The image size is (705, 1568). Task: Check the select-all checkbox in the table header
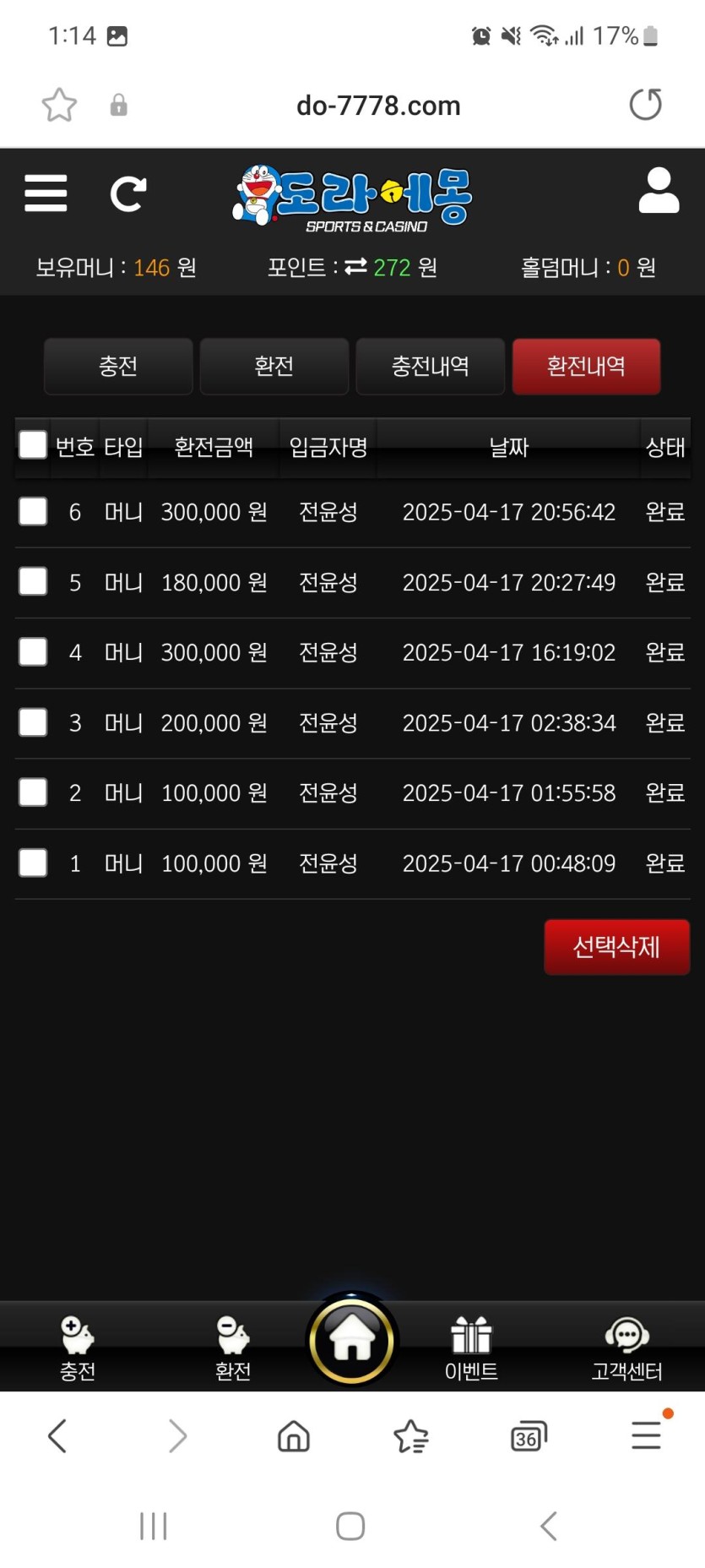coord(33,445)
